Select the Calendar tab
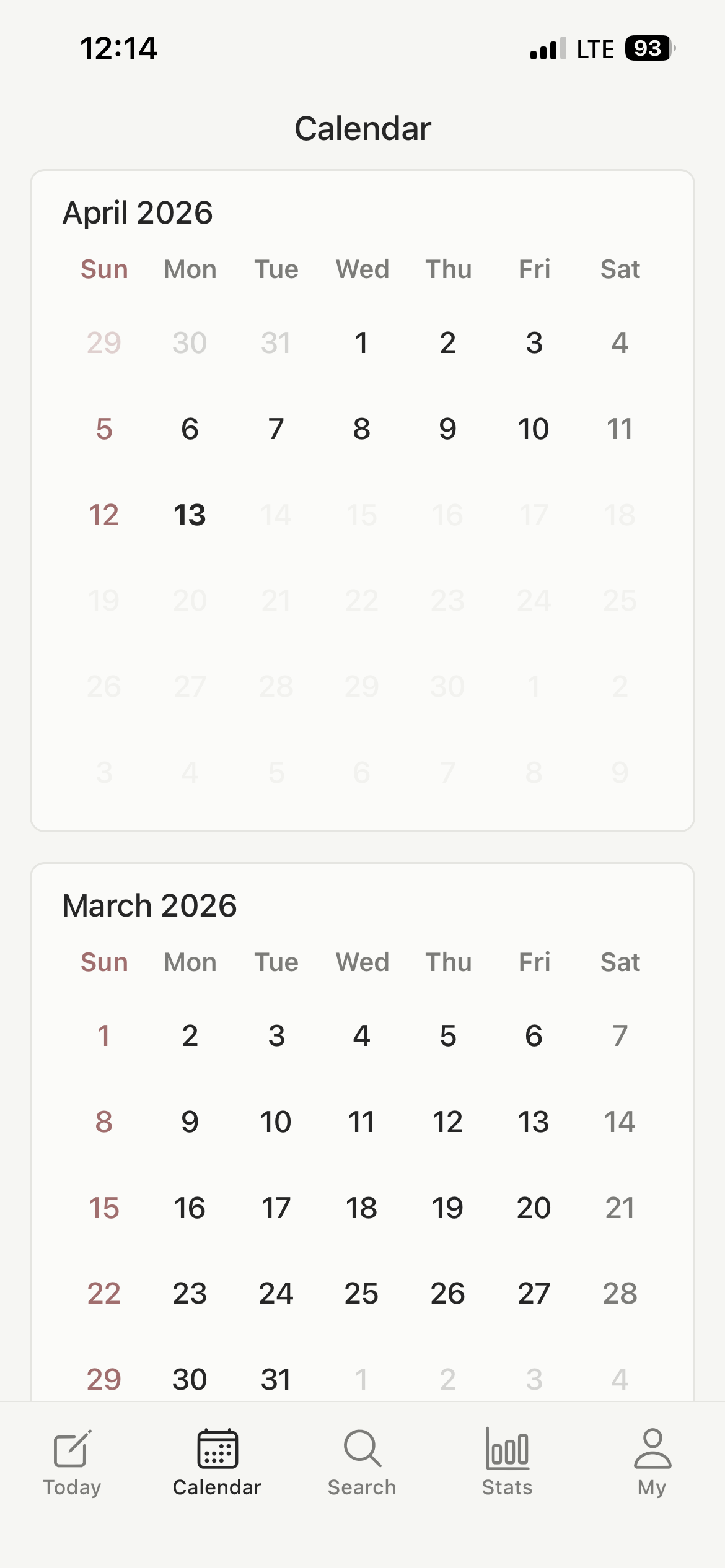This screenshot has height=1568, width=725. [217, 1463]
